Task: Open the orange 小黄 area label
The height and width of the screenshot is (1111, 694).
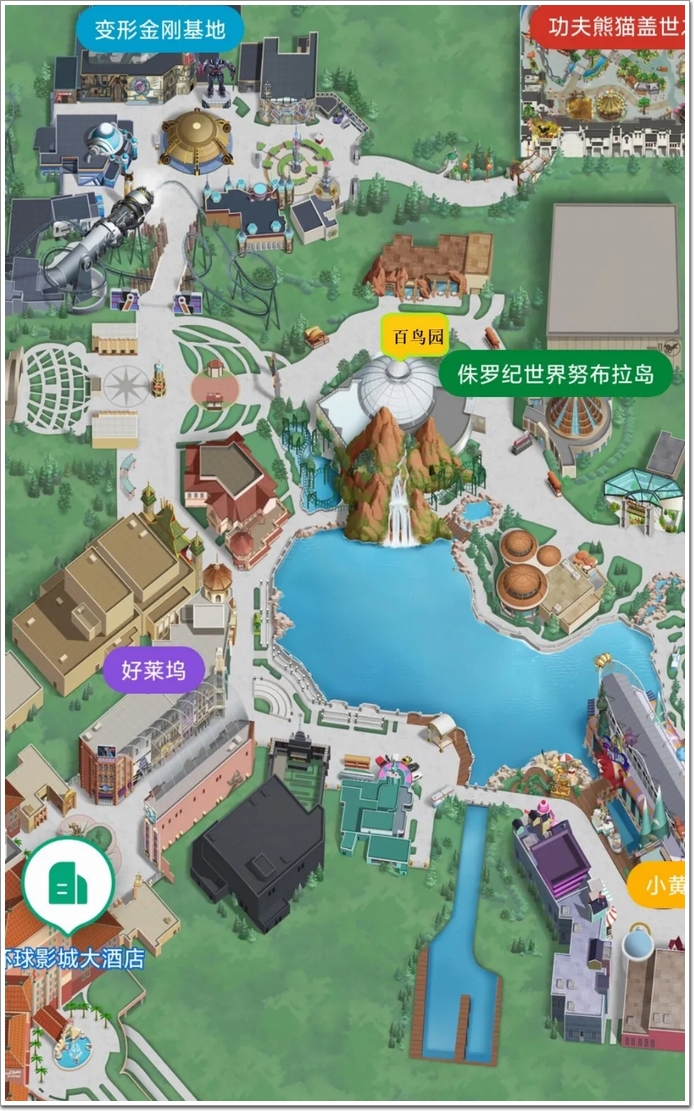Action: (662, 886)
